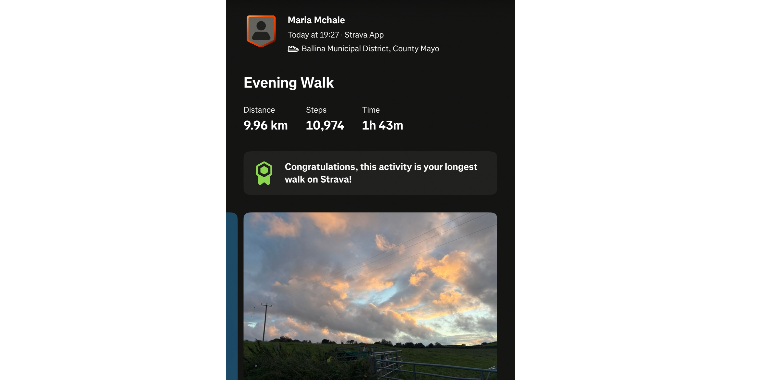Open Maria Mchale's profile avatar

pyautogui.click(x=261, y=31)
